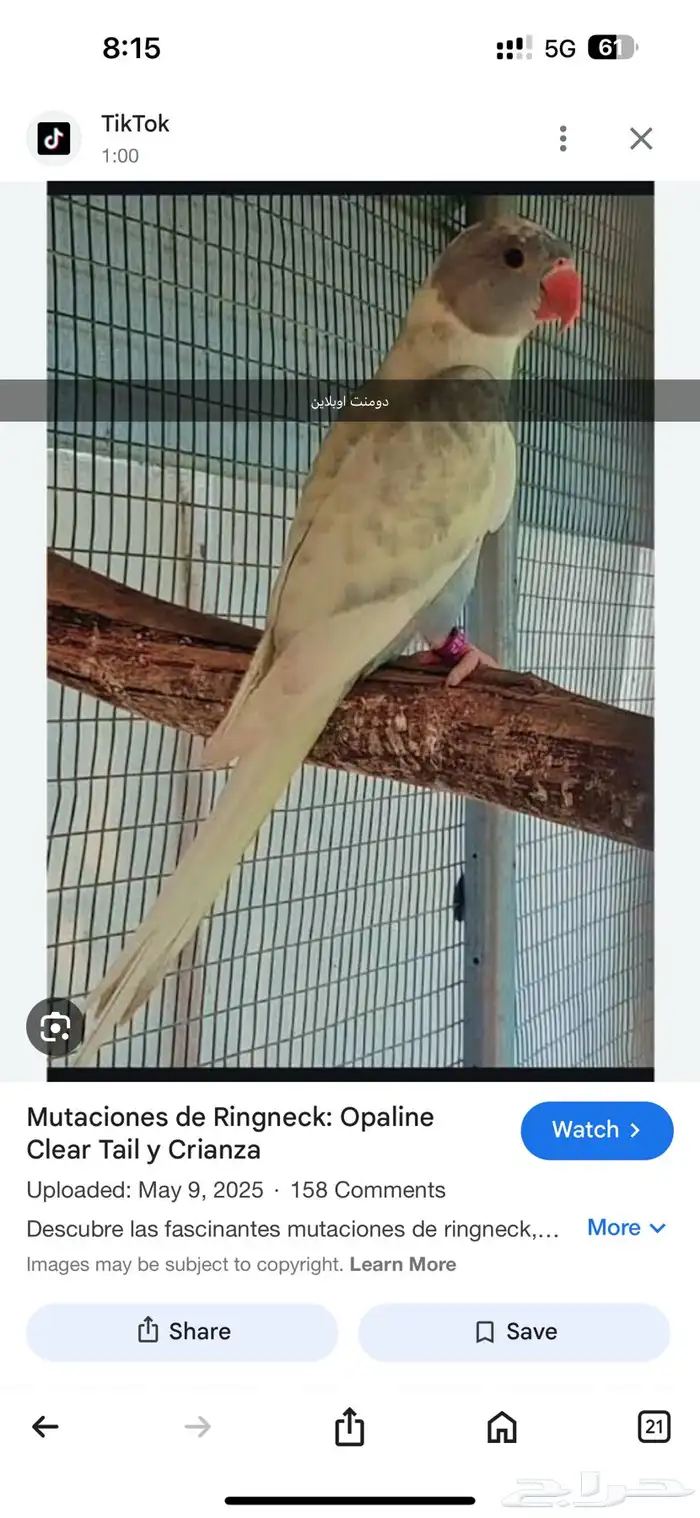700x1518 pixels.
Task: Go back to previous page
Action: [x=45, y=1426]
